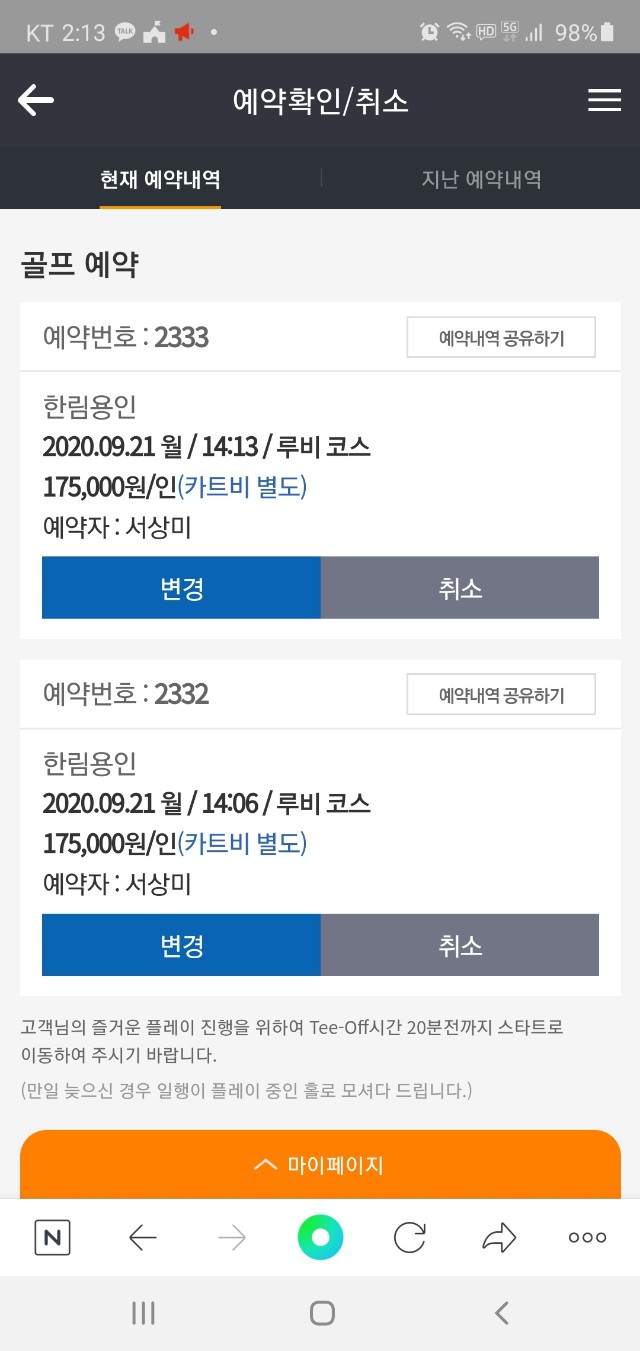Expand the 마이페이지 panel

tap(320, 1165)
